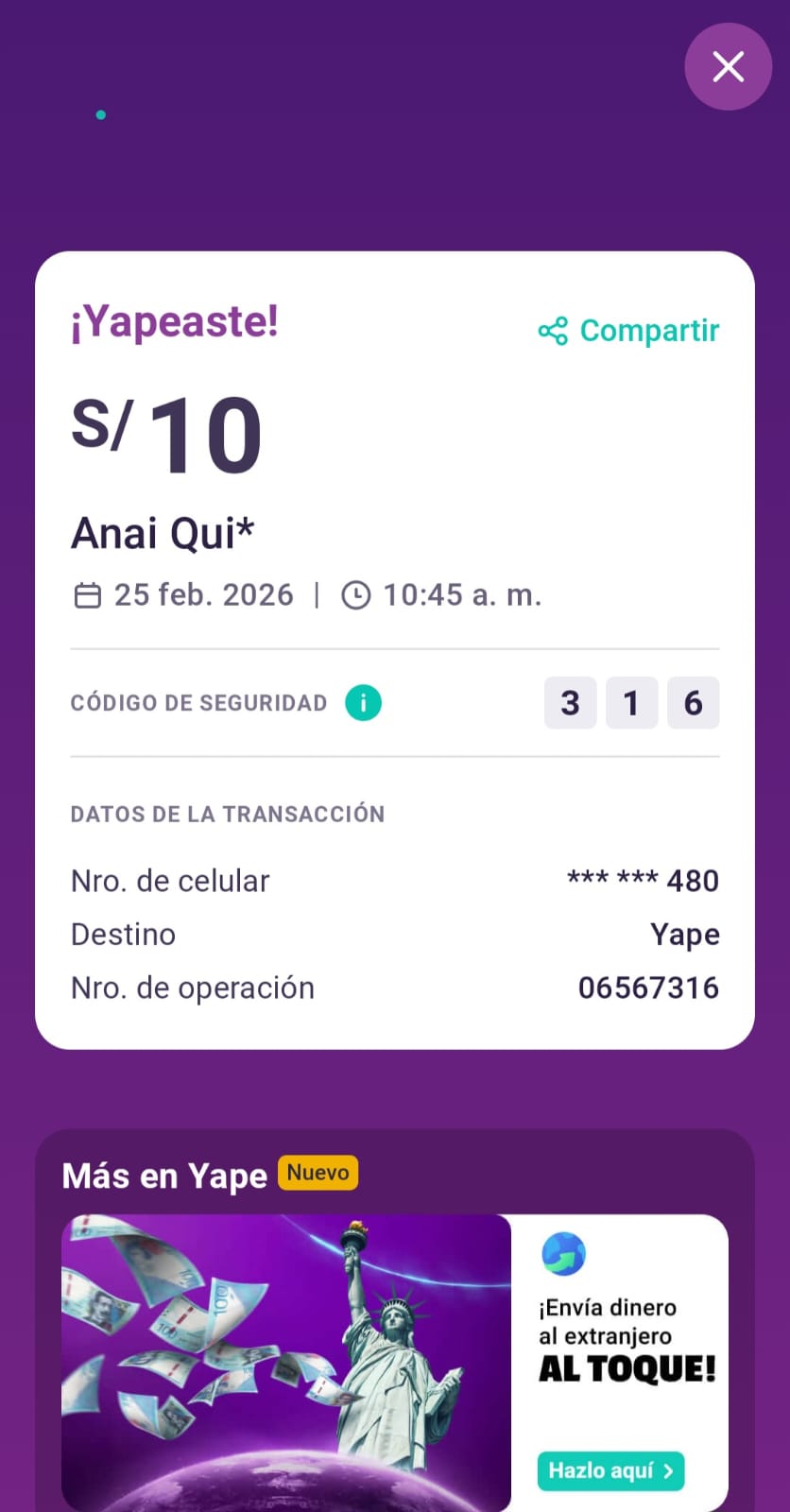Open the security code info icon
Screen dimensions: 790x1512
[x=363, y=703]
